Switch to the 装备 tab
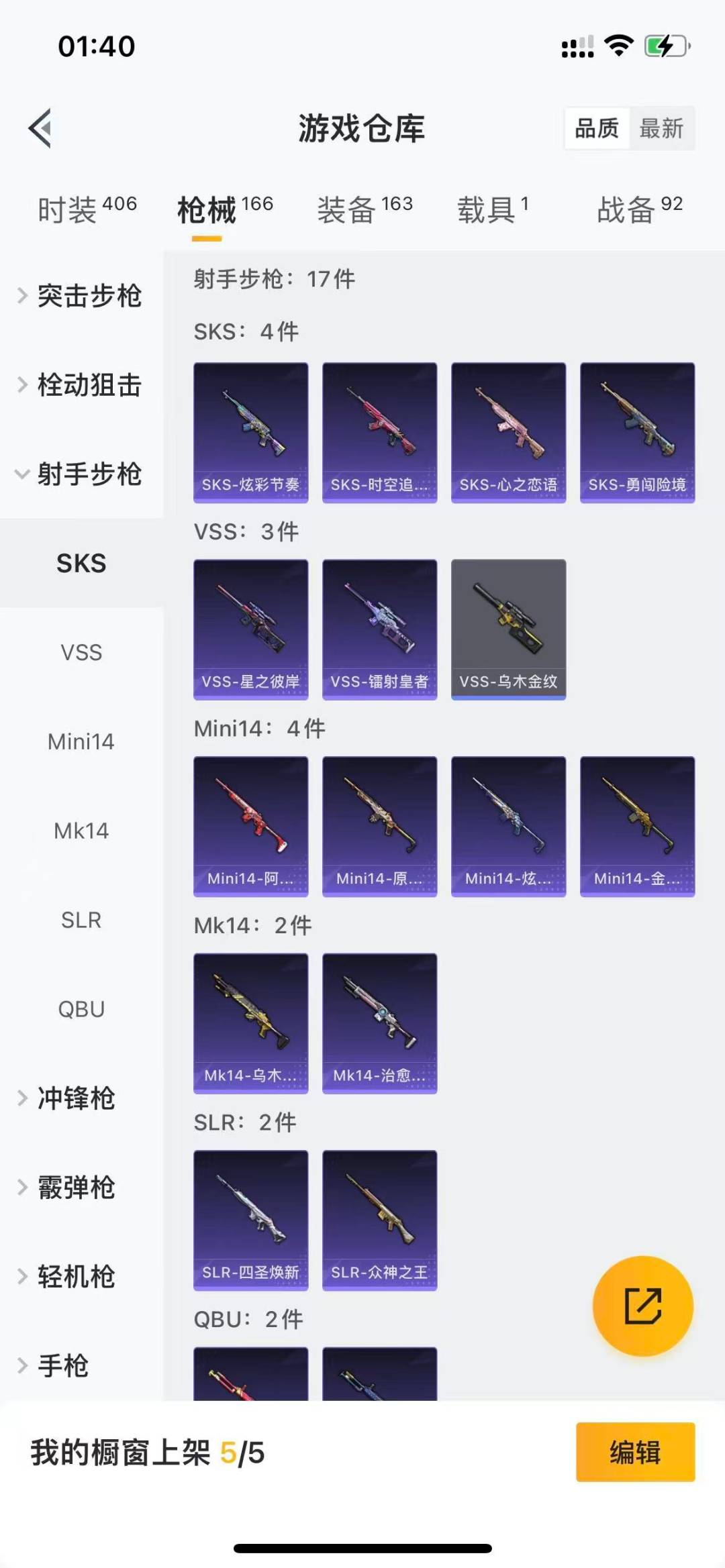Viewport: 725px width, 1568px height. tap(365, 209)
